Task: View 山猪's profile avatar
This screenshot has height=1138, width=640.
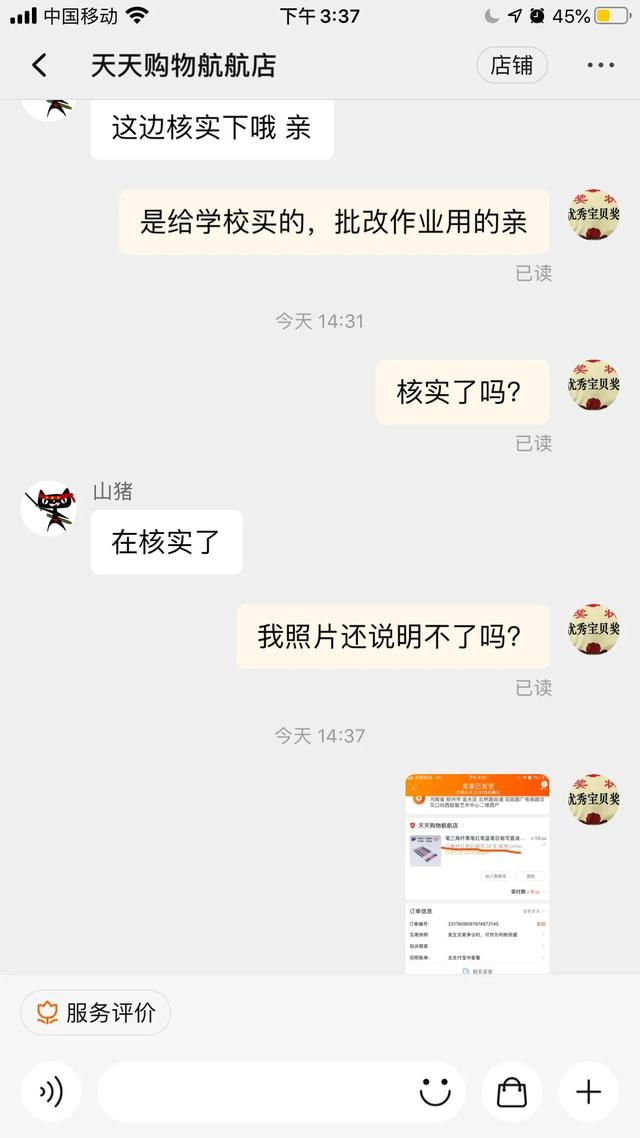Action: (x=49, y=507)
